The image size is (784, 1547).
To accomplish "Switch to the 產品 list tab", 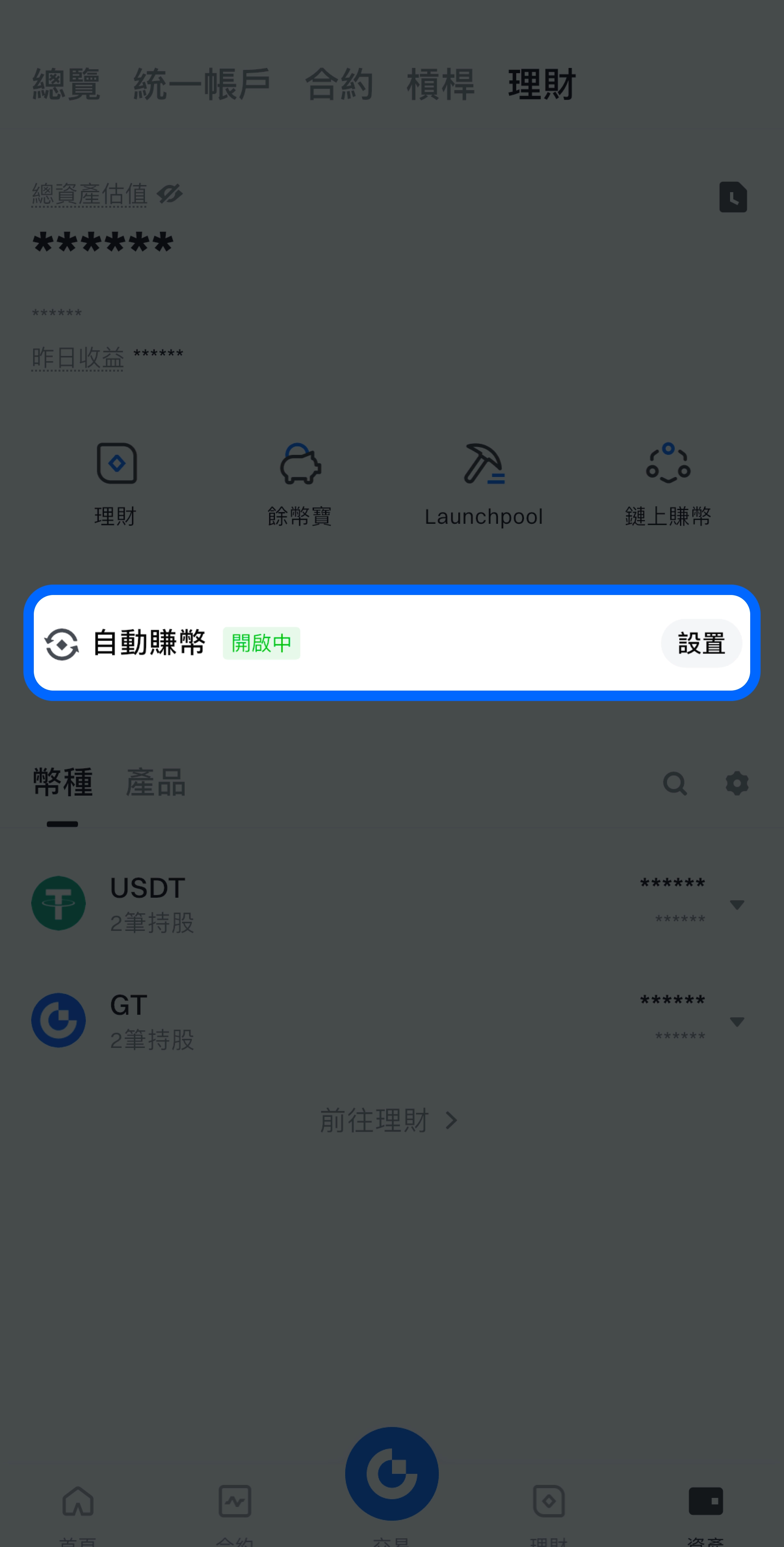I will tap(155, 783).
